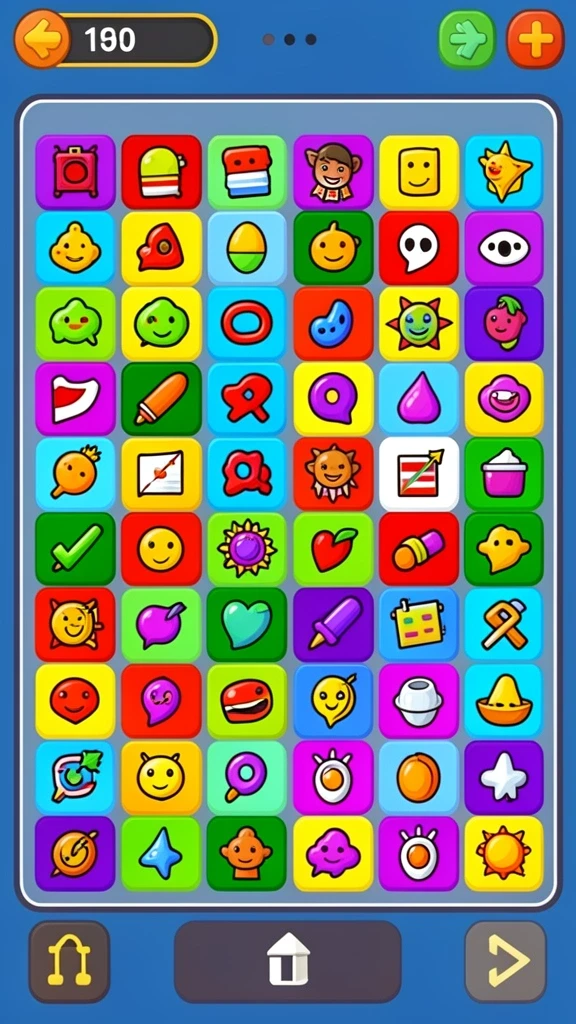The image size is (576, 1024).
Task: Open the home button in bottom bar
Action: click(288, 961)
